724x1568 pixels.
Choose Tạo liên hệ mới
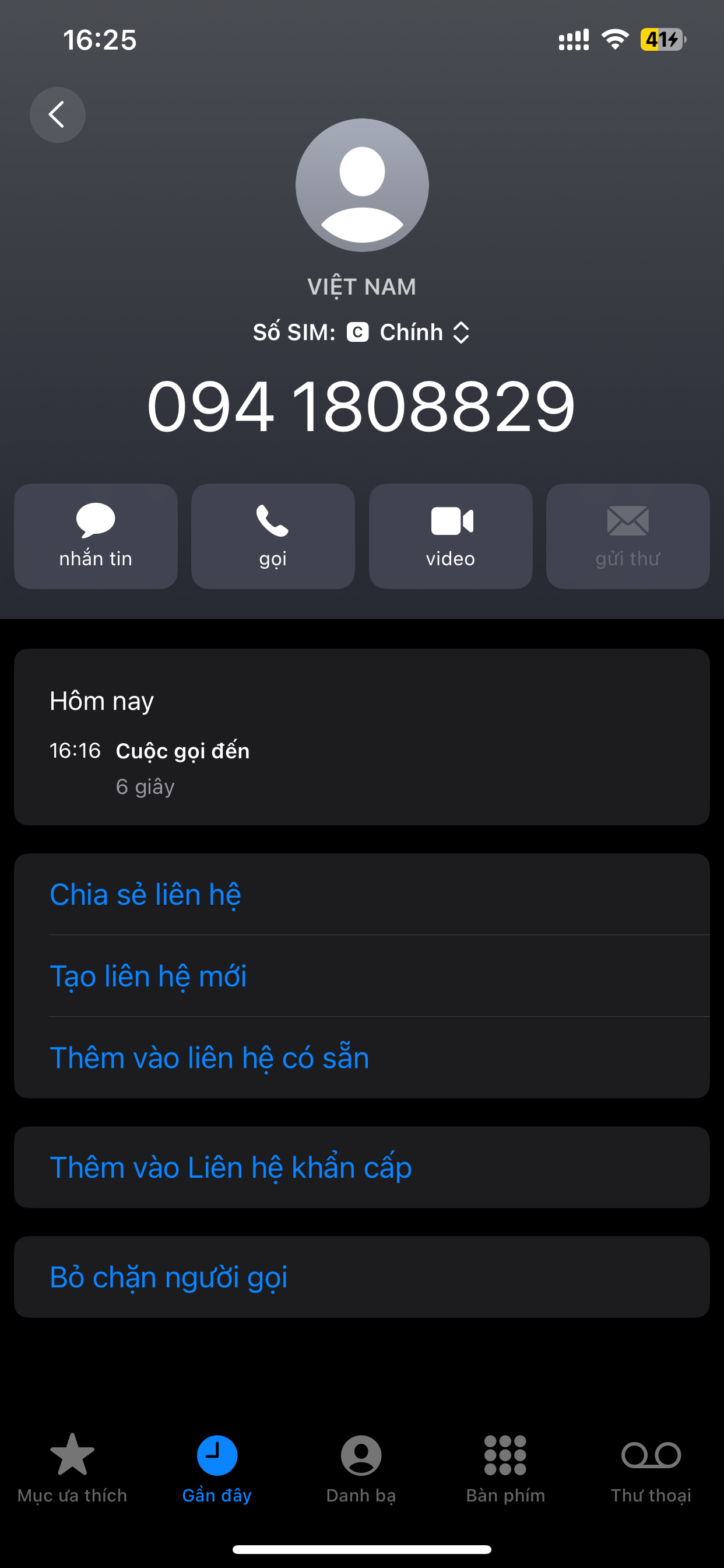(x=149, y=976)
